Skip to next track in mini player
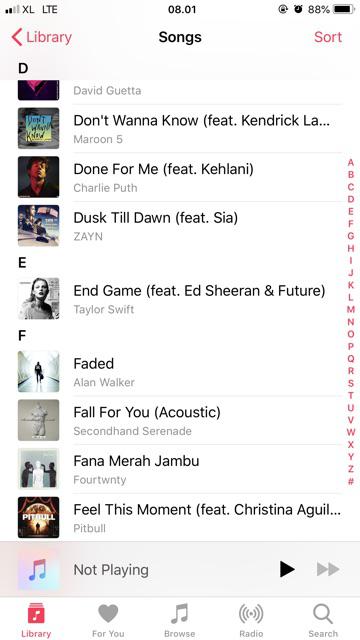Viewport: 360px width, 640px height. tap(328, 569)
